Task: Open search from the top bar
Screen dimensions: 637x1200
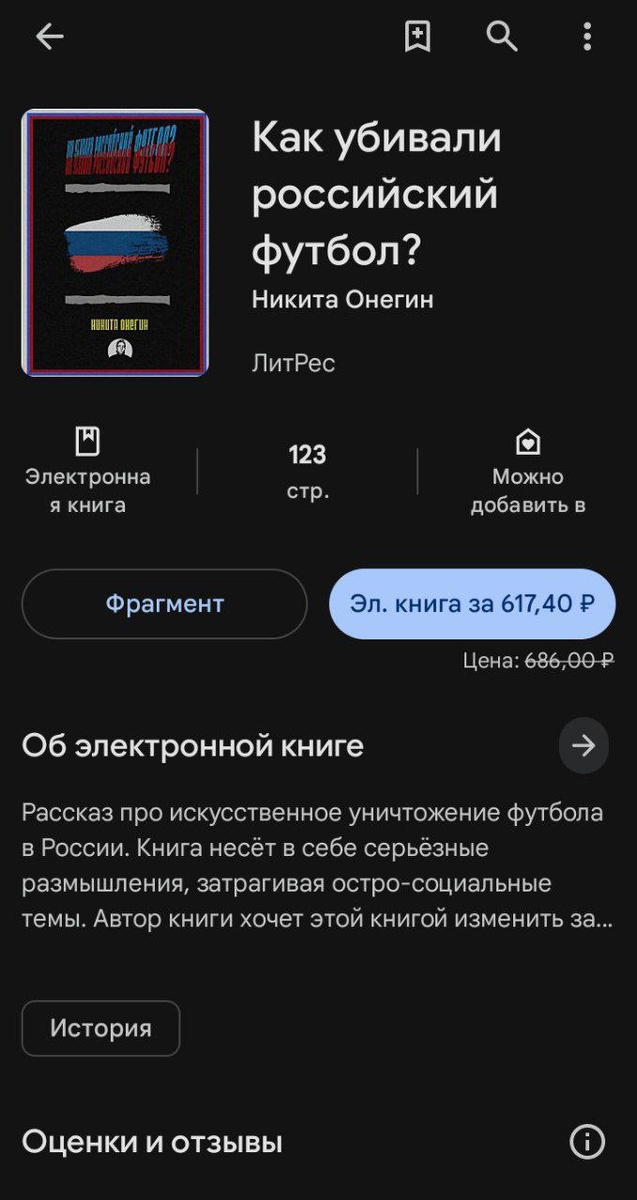Action: (x=502, y=37)
